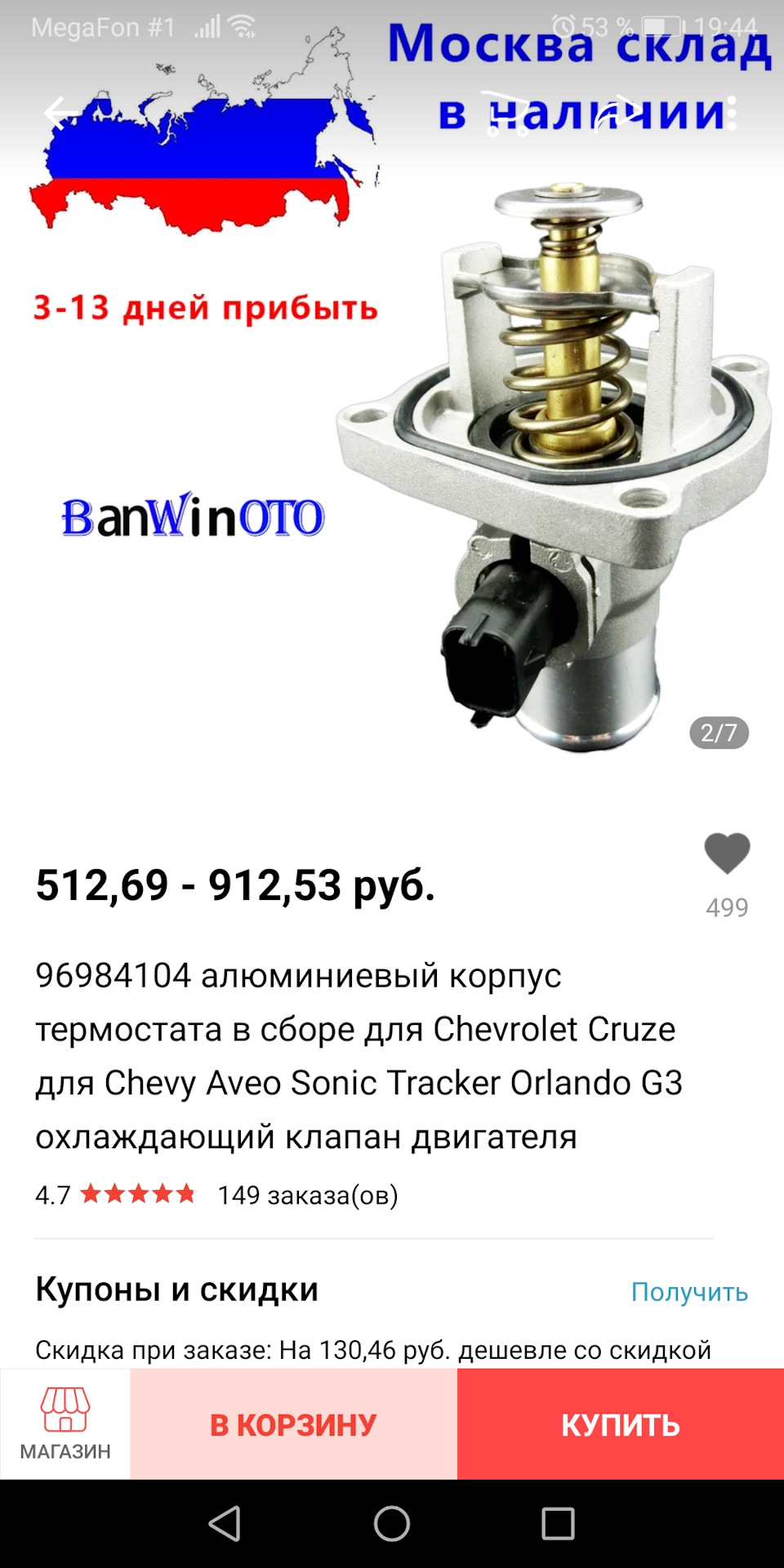Open recent apps from navigation bar

pos(559,1523)
